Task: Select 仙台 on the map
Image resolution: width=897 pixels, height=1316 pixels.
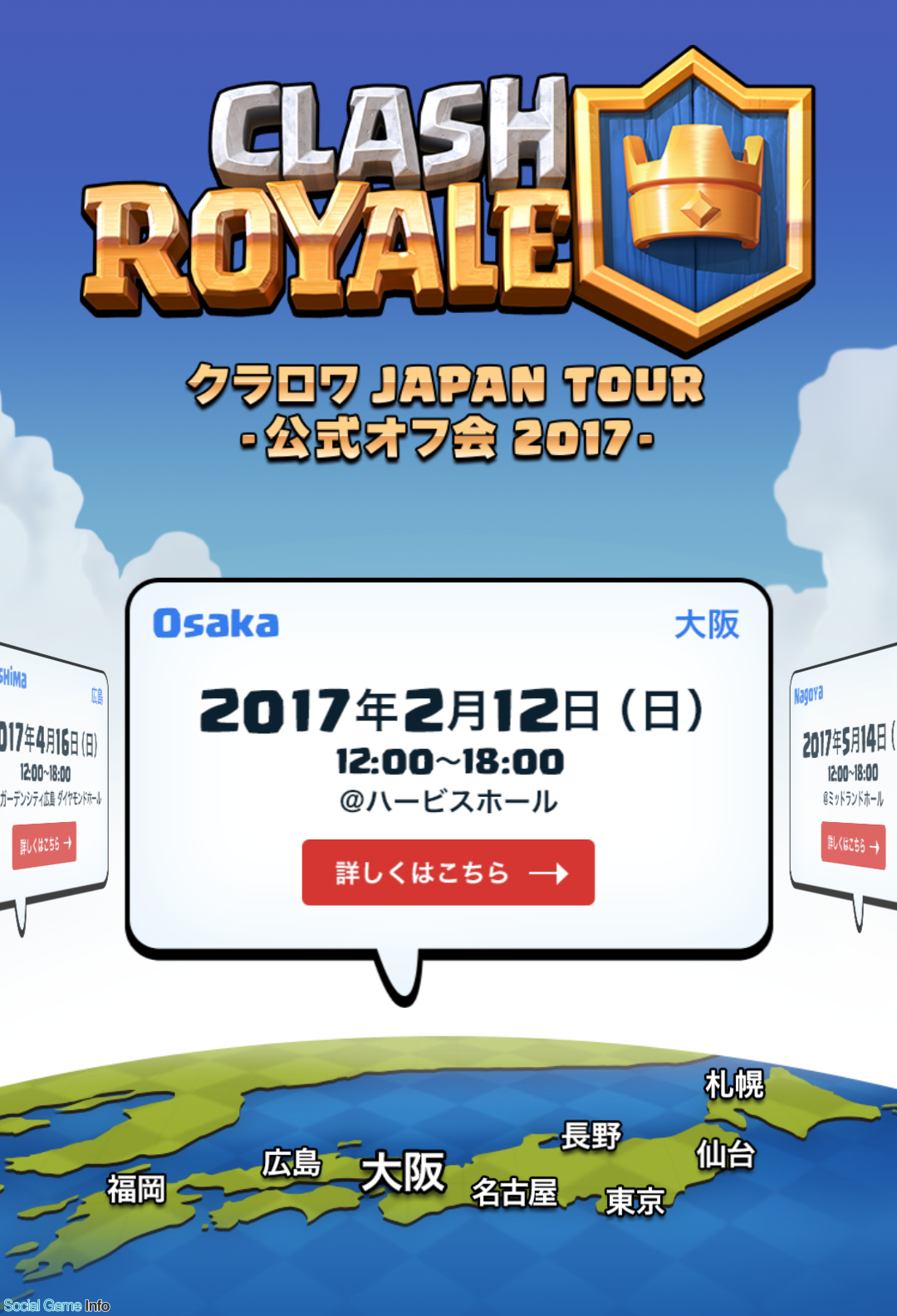Action: click(726, 1154)
